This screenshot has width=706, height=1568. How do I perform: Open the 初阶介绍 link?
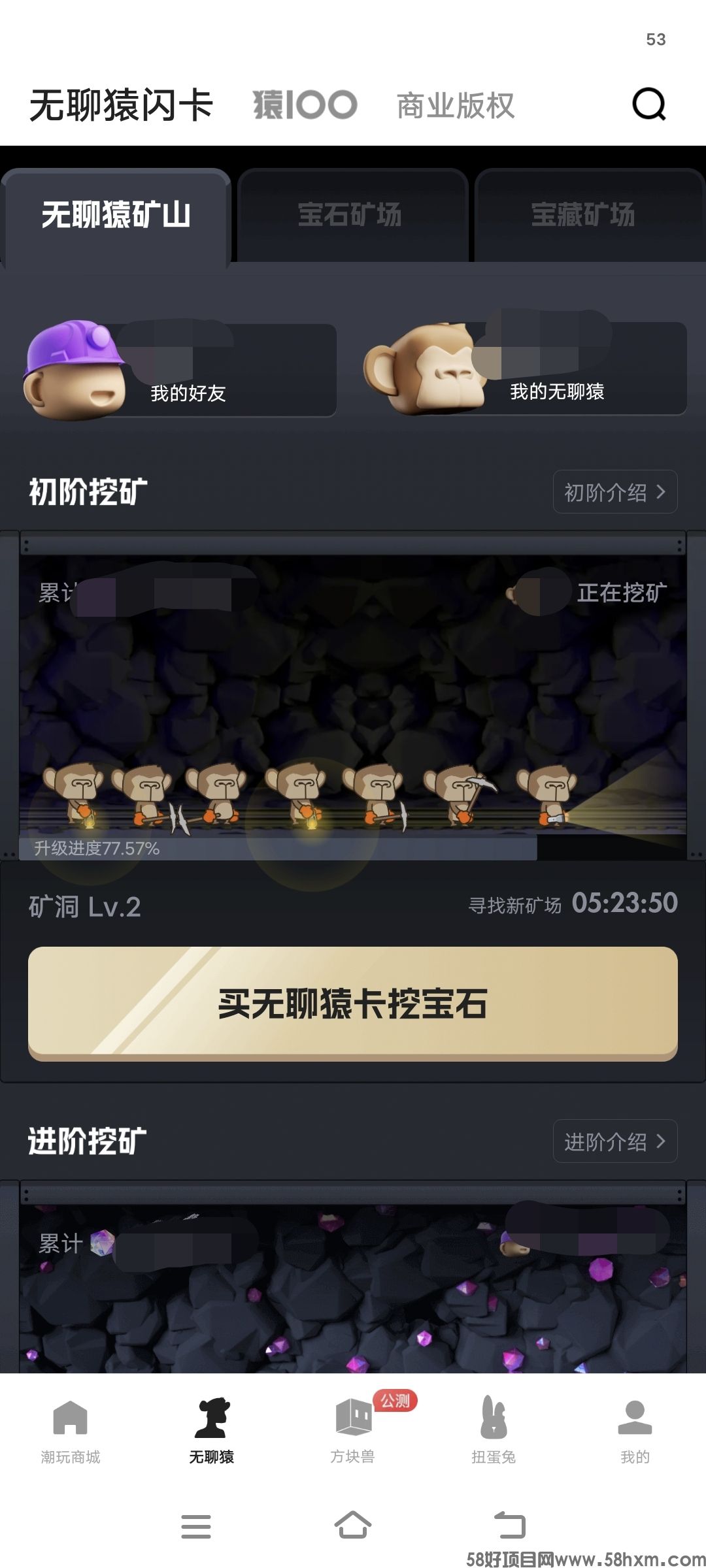click(x=614, y=492)
